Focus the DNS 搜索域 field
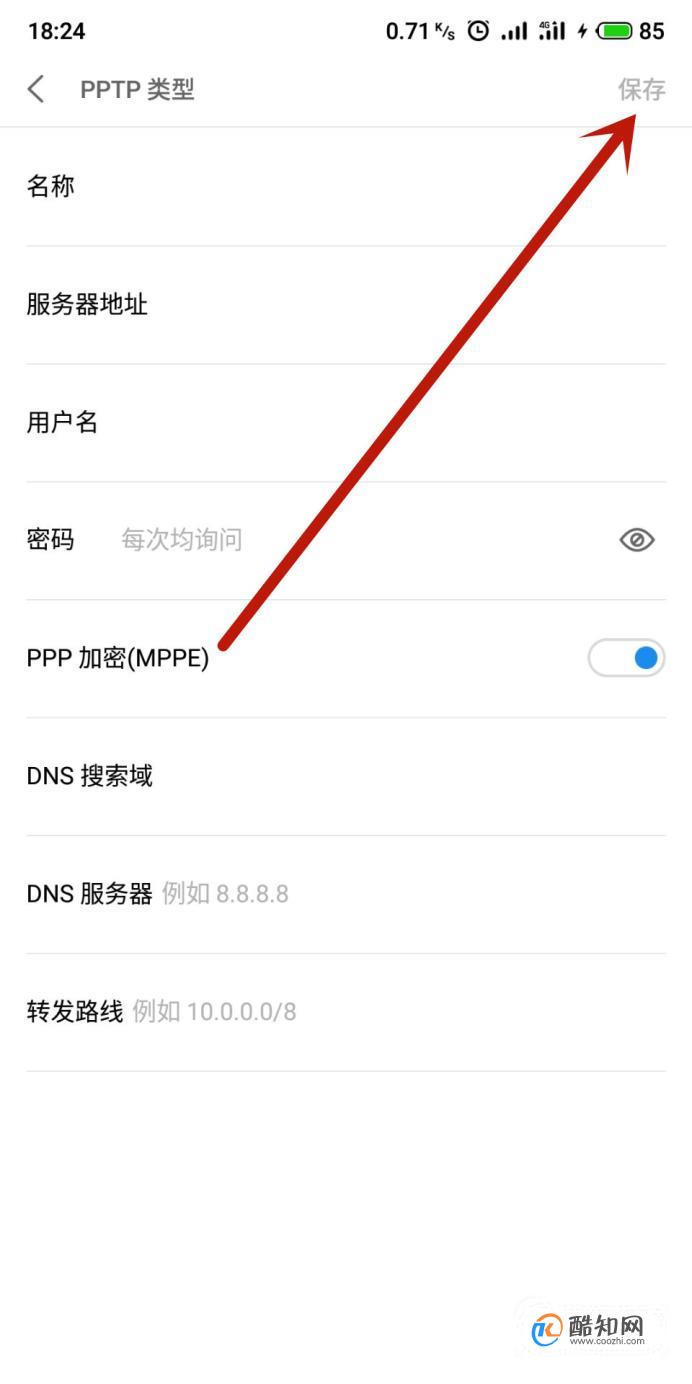The width and height of the screenshot is (692, 1384). pyautogui.click(x=346, y=777)
